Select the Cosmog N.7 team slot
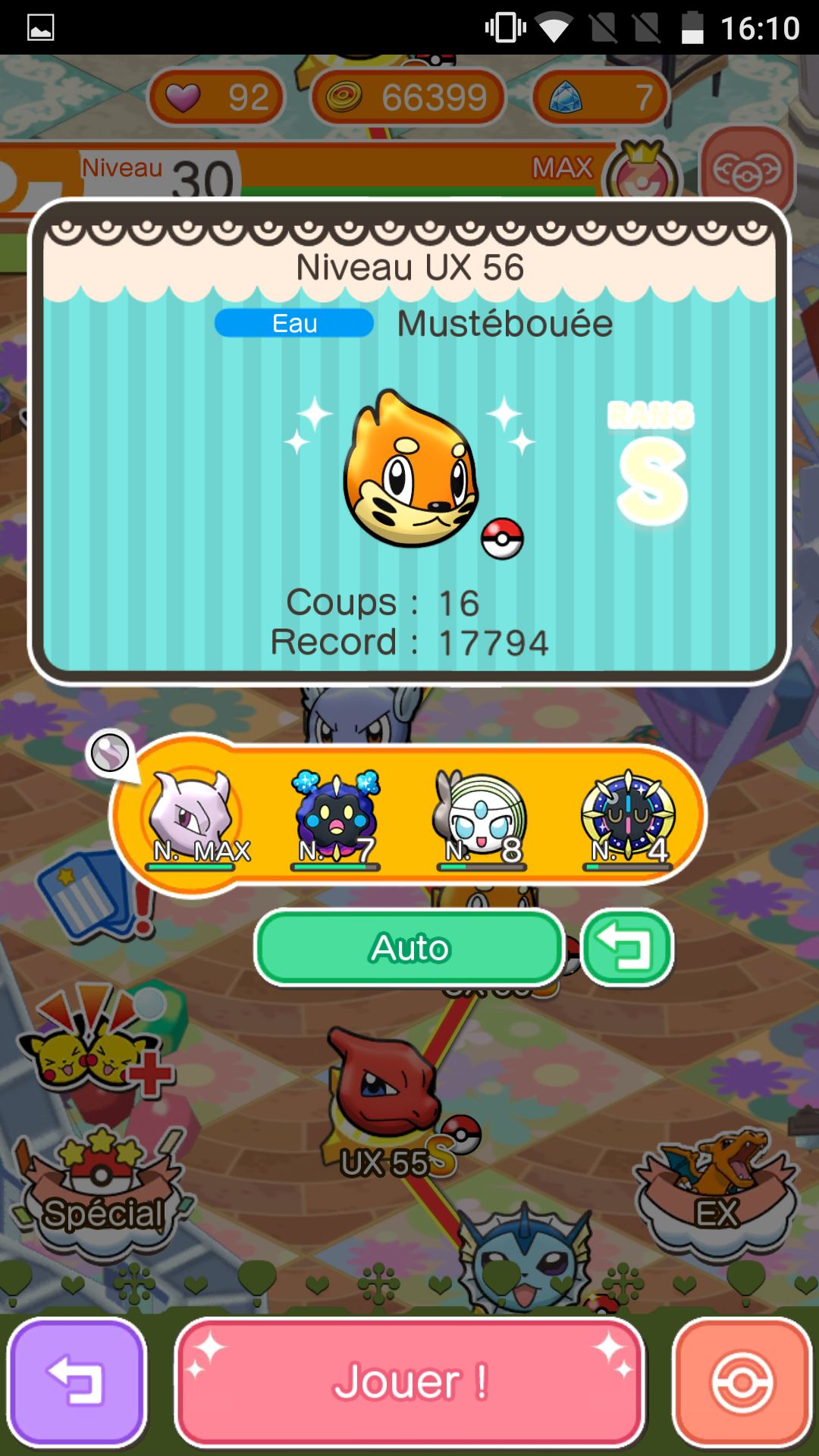 pyautogui.click(x=335, y=817)
